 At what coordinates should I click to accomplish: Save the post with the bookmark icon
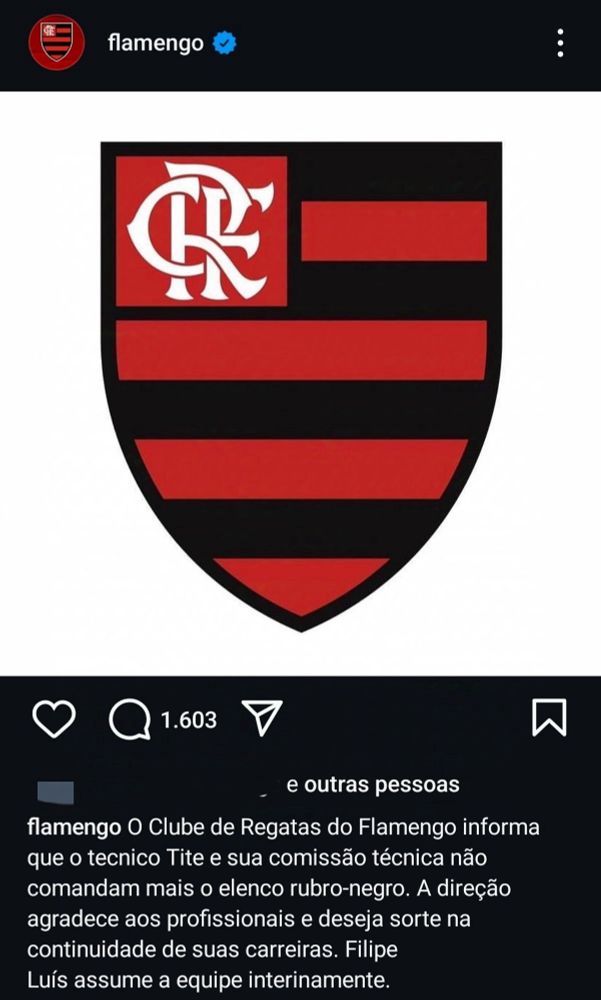[549, 718]
